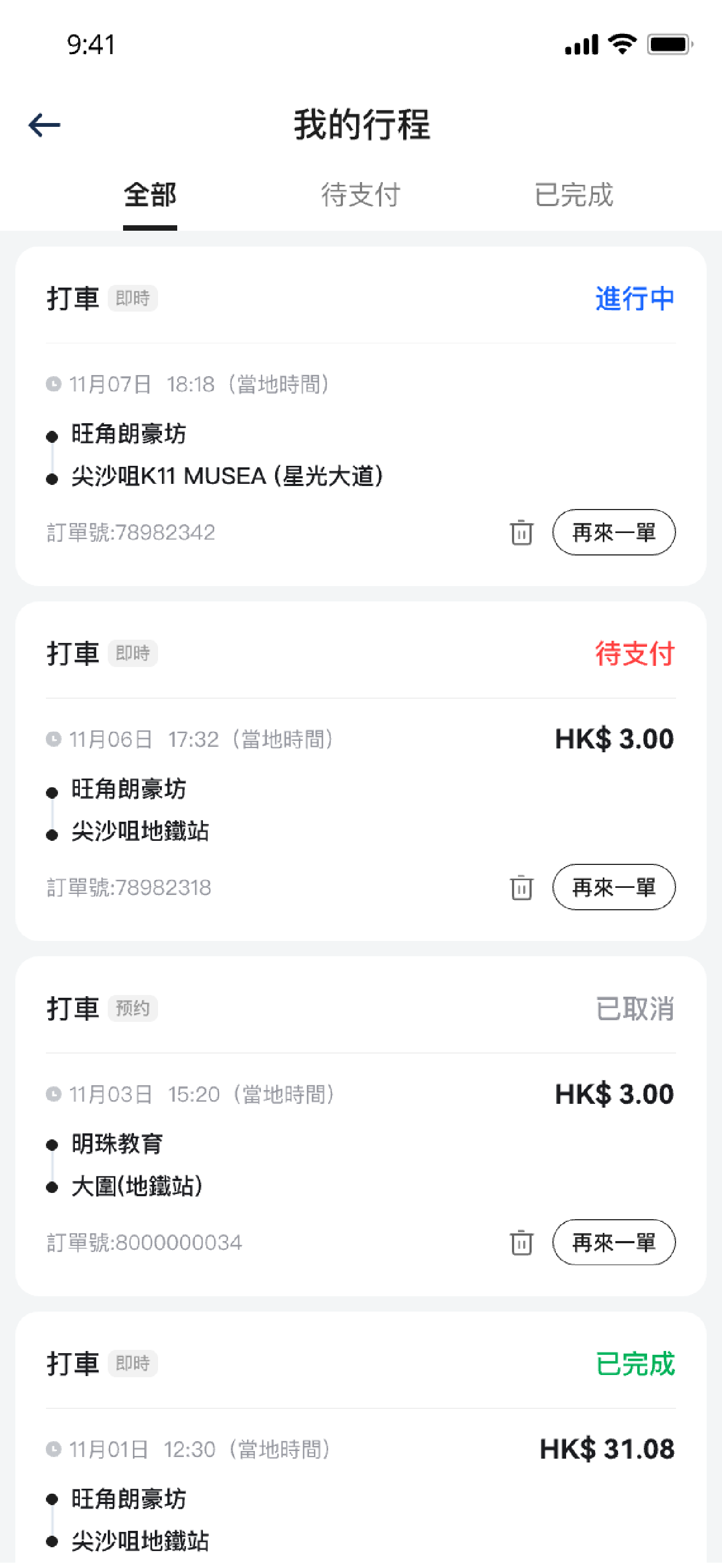Go back using the top-left arrow
Viewport: 722px width, 1568px height.
click(x=44, y=125)
